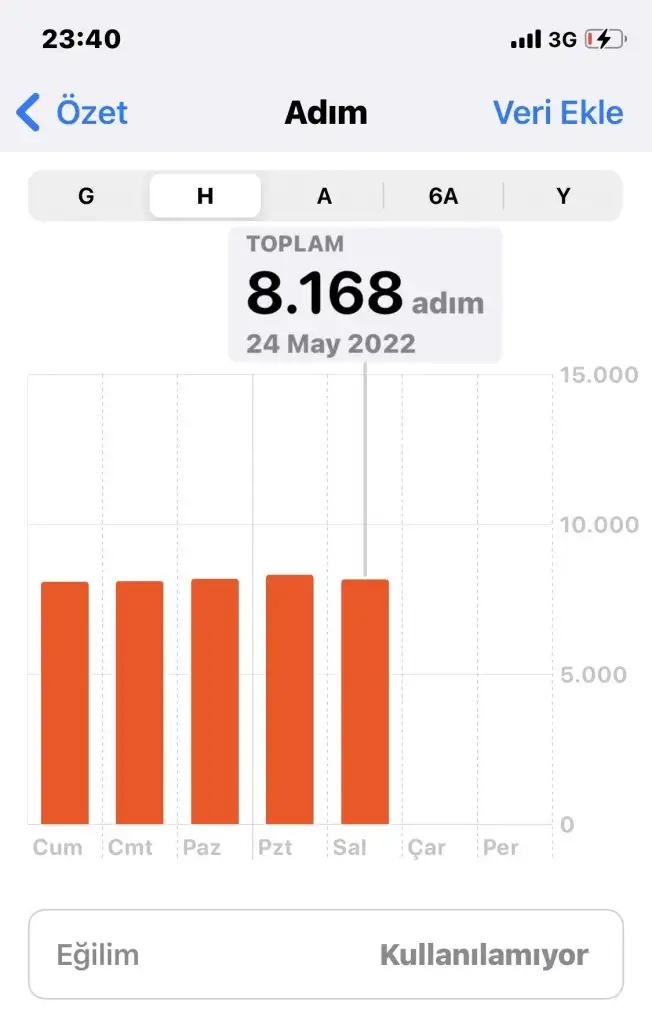Select the Cmt bar in chart
This screenshot has height=1024, width=652.
pos(140,703)
